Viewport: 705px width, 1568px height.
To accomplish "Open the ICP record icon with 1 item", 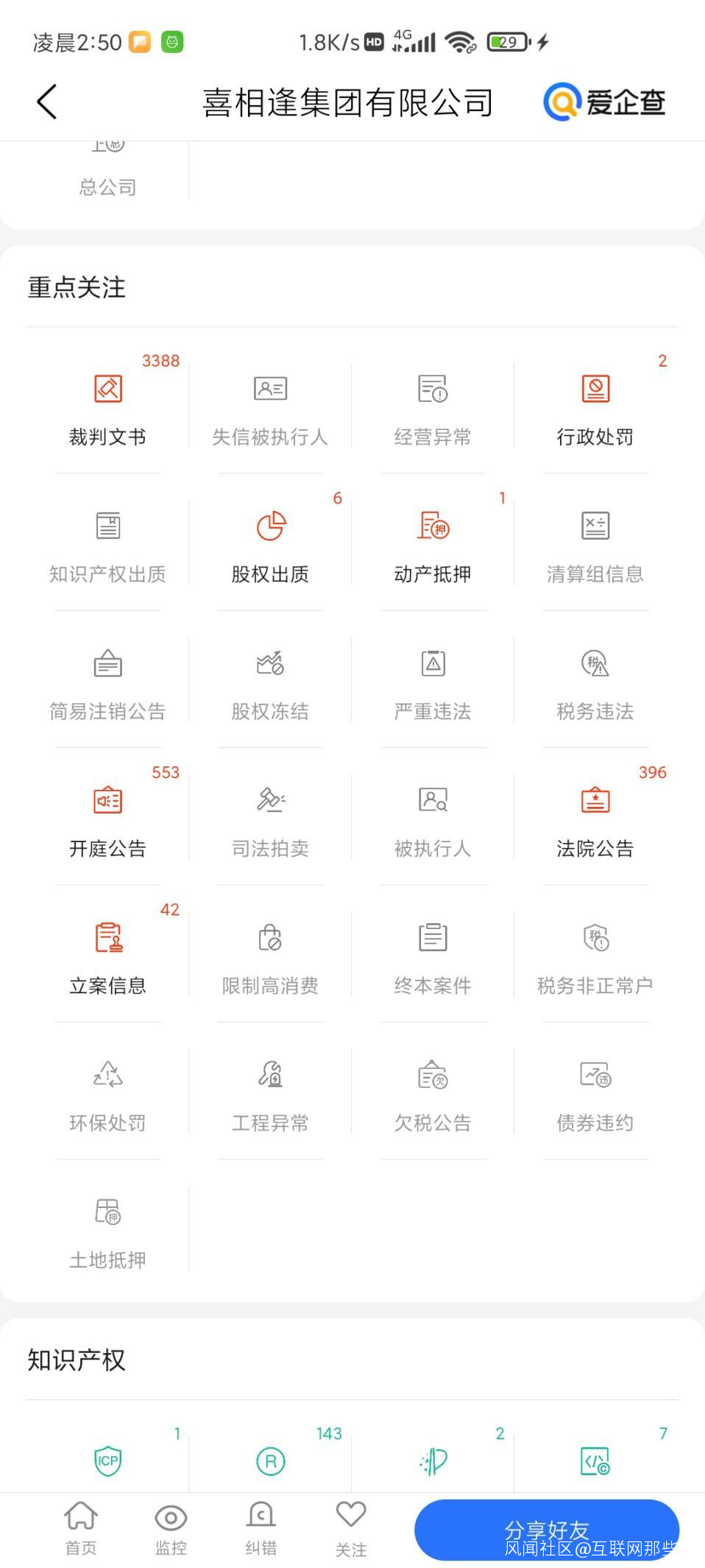I will 107,1461.
